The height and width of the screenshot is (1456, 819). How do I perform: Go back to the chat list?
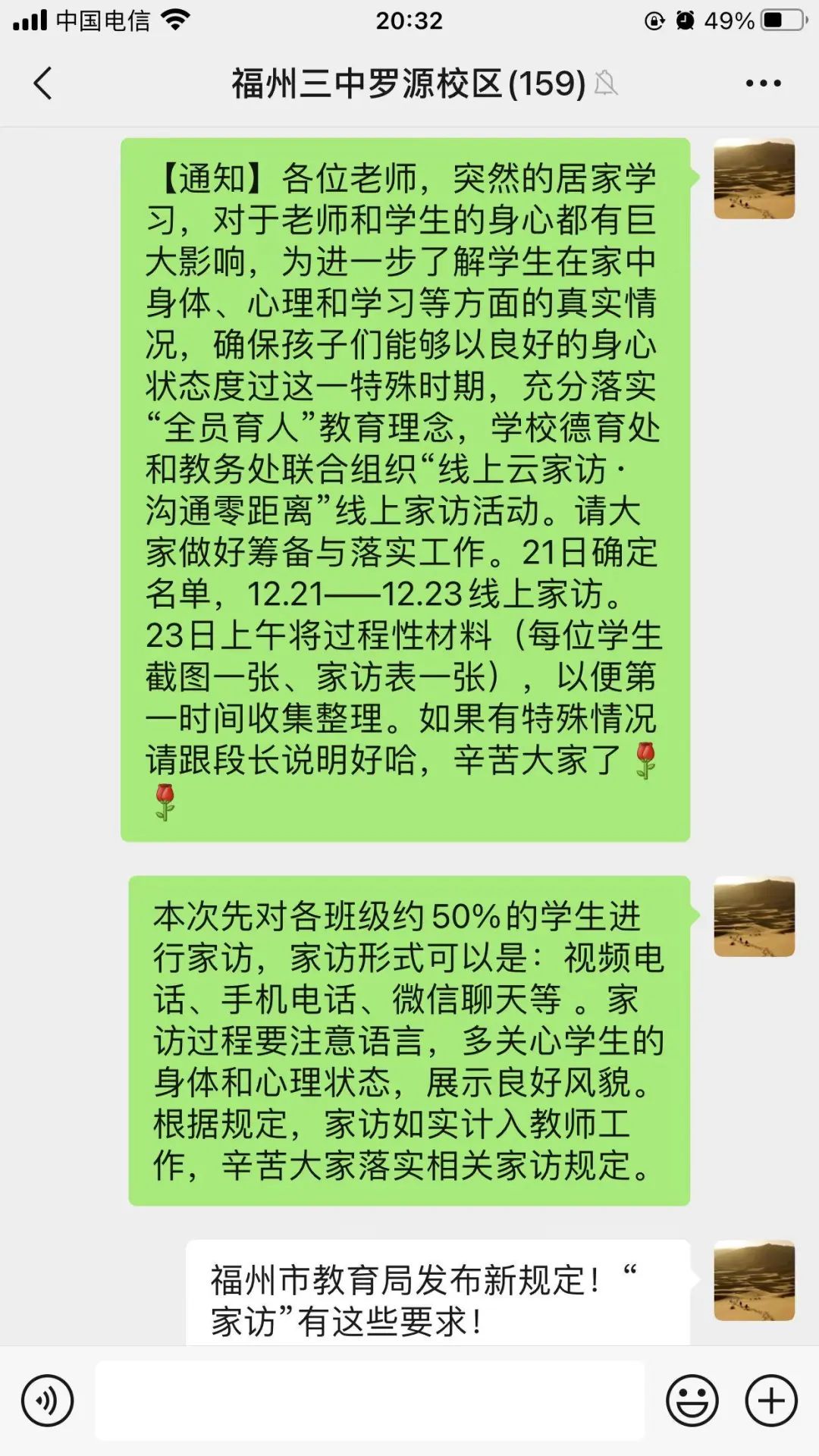[x=43, y=83]
